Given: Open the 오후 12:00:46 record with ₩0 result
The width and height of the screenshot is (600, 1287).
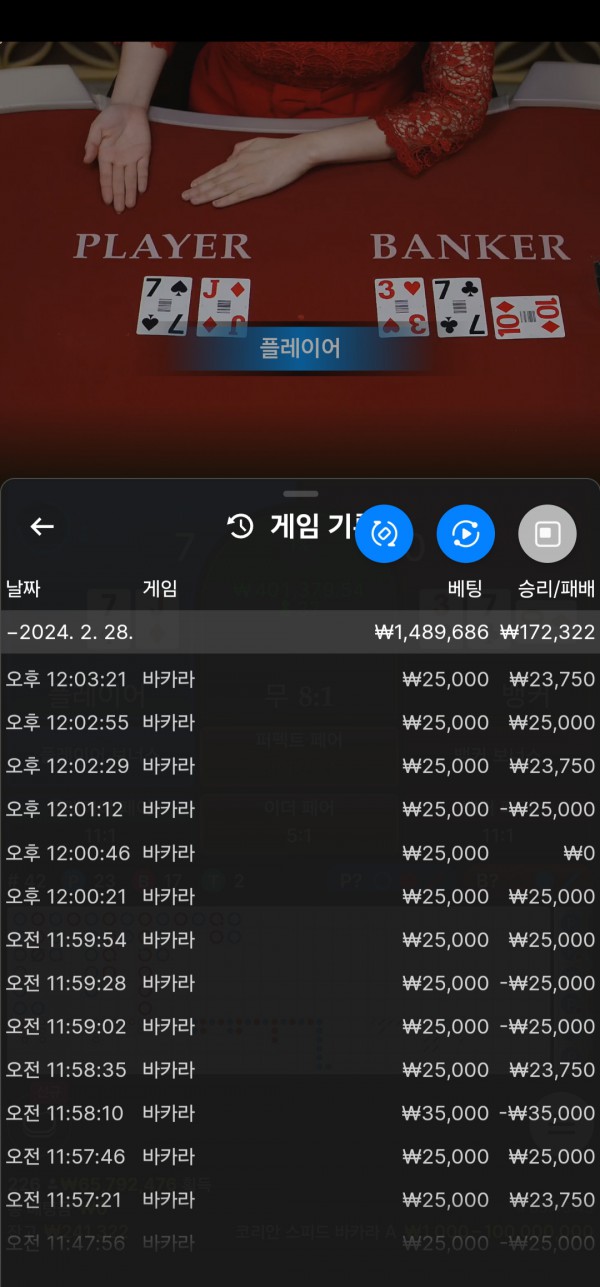Looking at the screenshot, I should tap(300, 853).
